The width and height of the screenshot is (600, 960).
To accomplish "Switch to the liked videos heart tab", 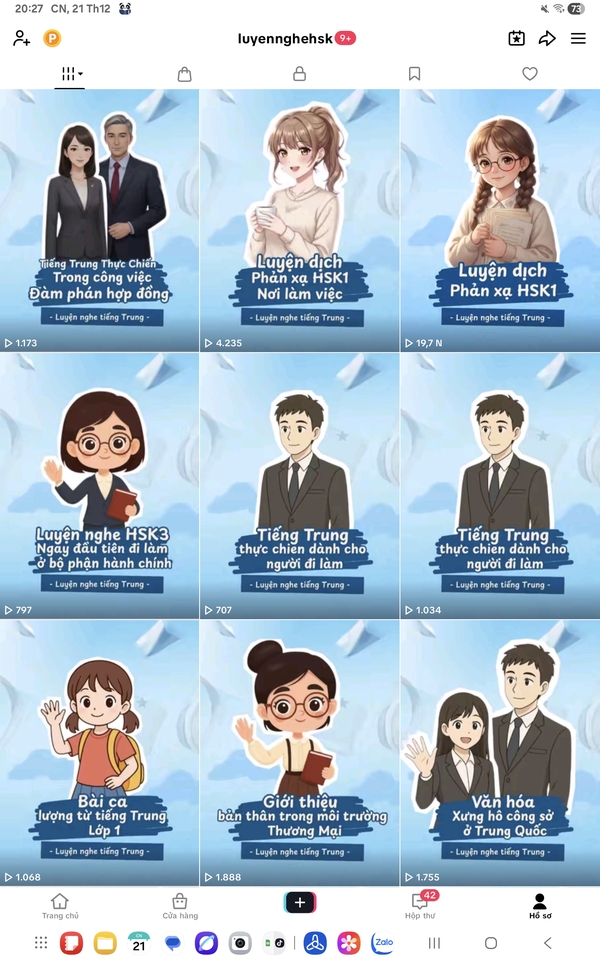I will (530, 74).
